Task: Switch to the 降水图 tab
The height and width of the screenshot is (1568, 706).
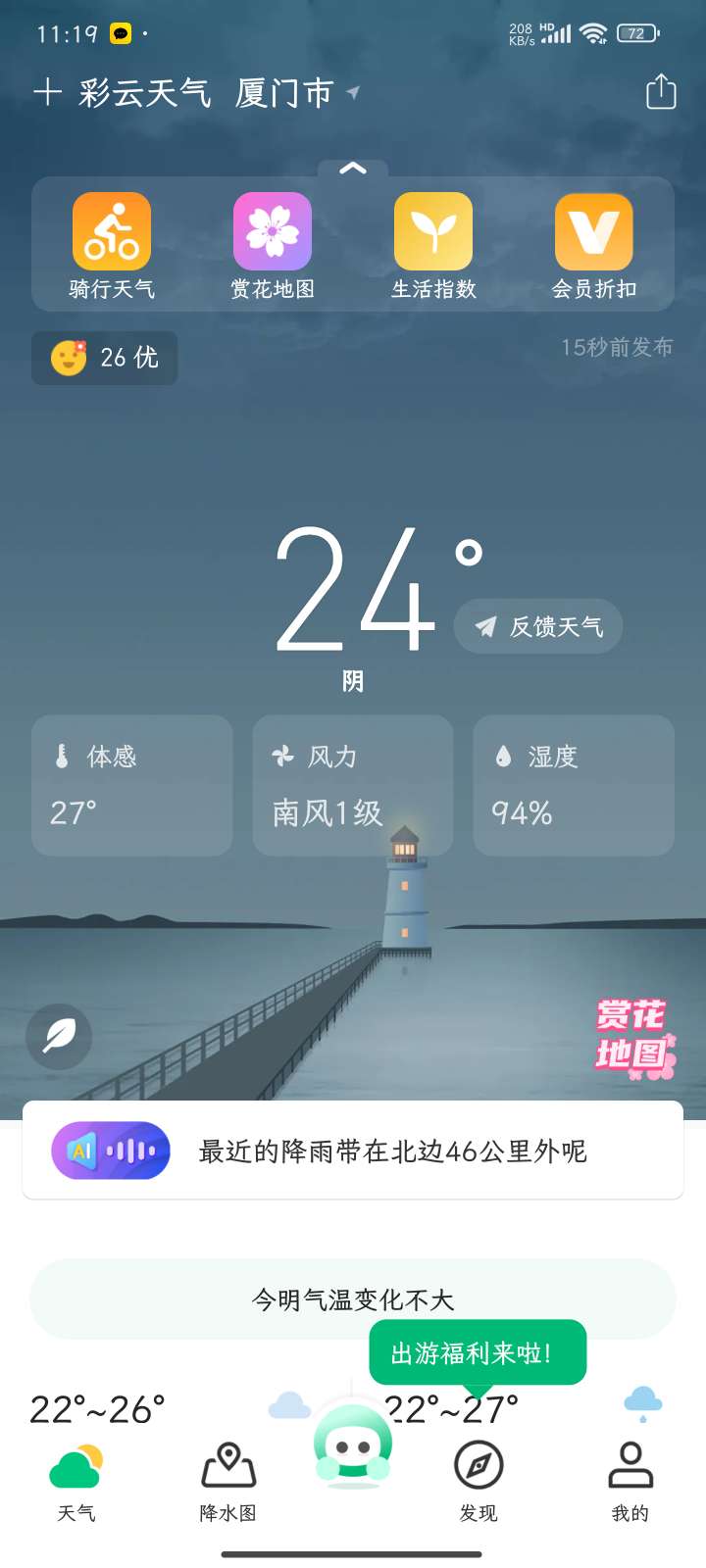Action: click(228, 1480)
